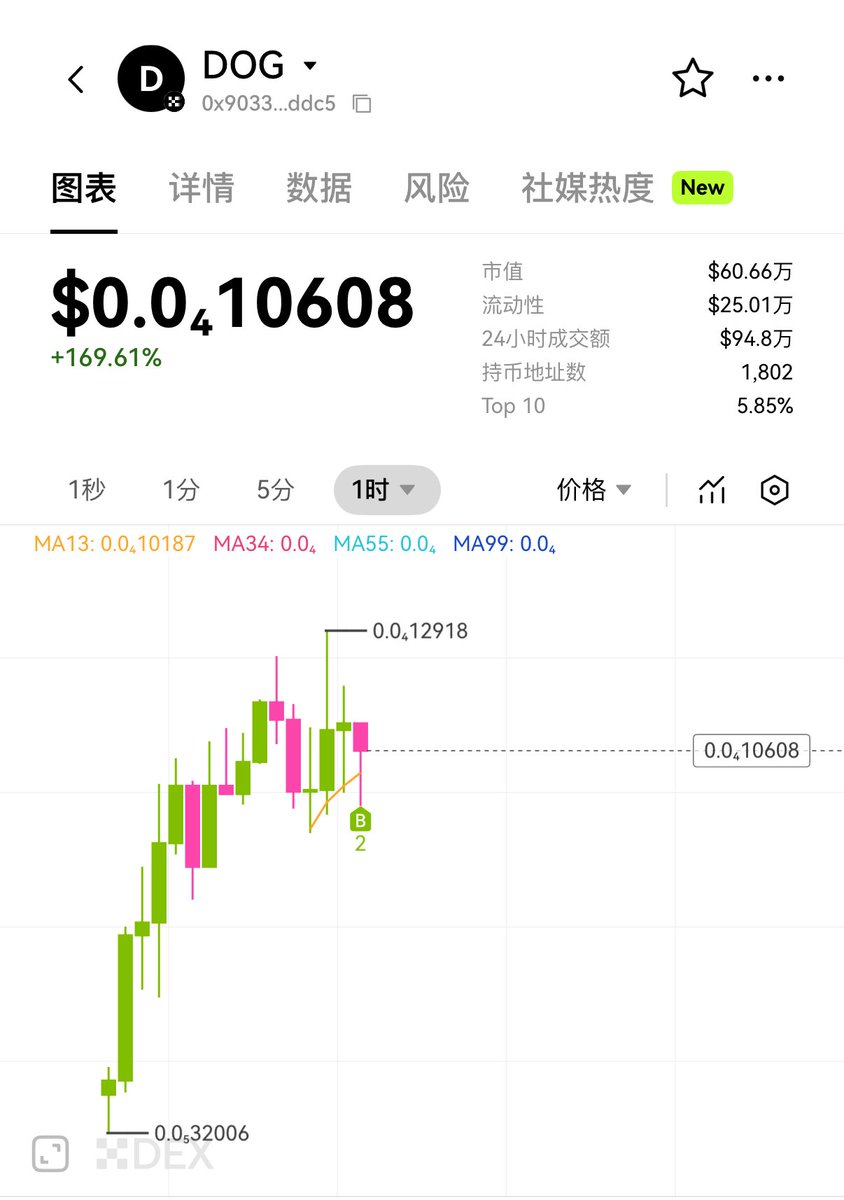844x1200 pixels.
Task: Select the 1秒 chart interval
Action: [x=87, y=490]
